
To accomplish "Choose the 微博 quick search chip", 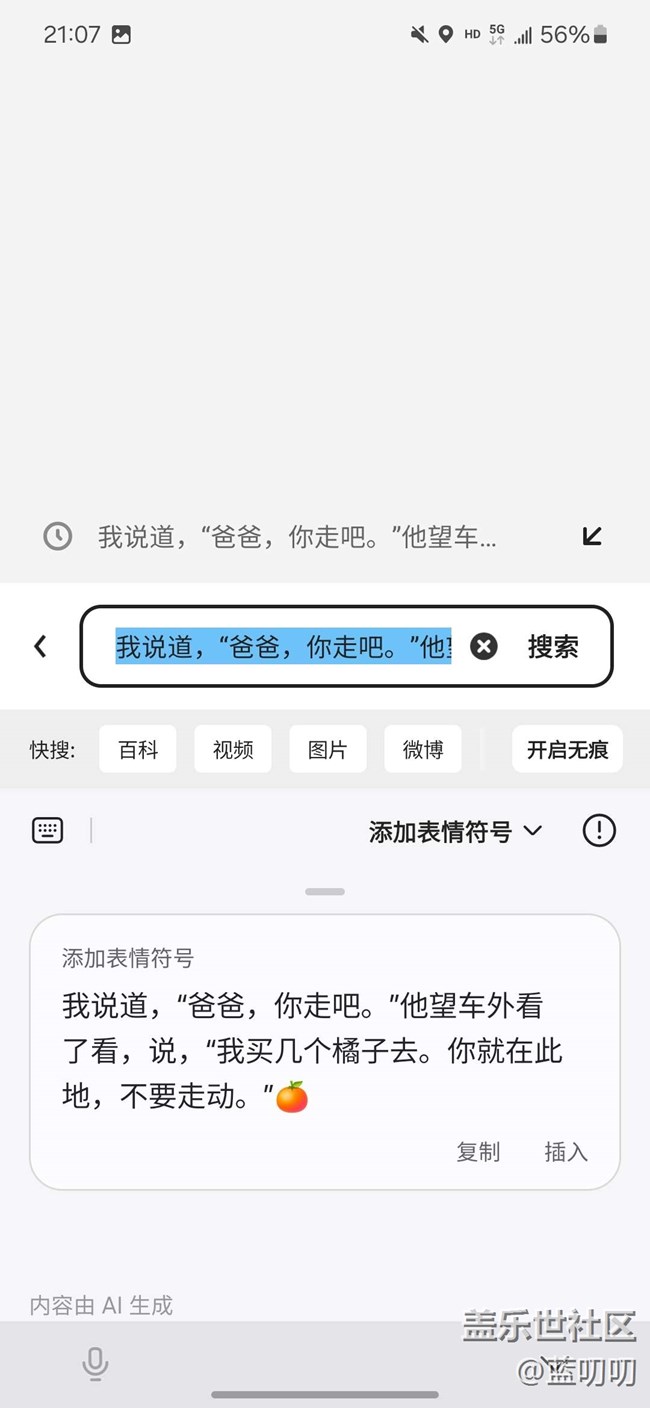I will click(x=423, y=749).
